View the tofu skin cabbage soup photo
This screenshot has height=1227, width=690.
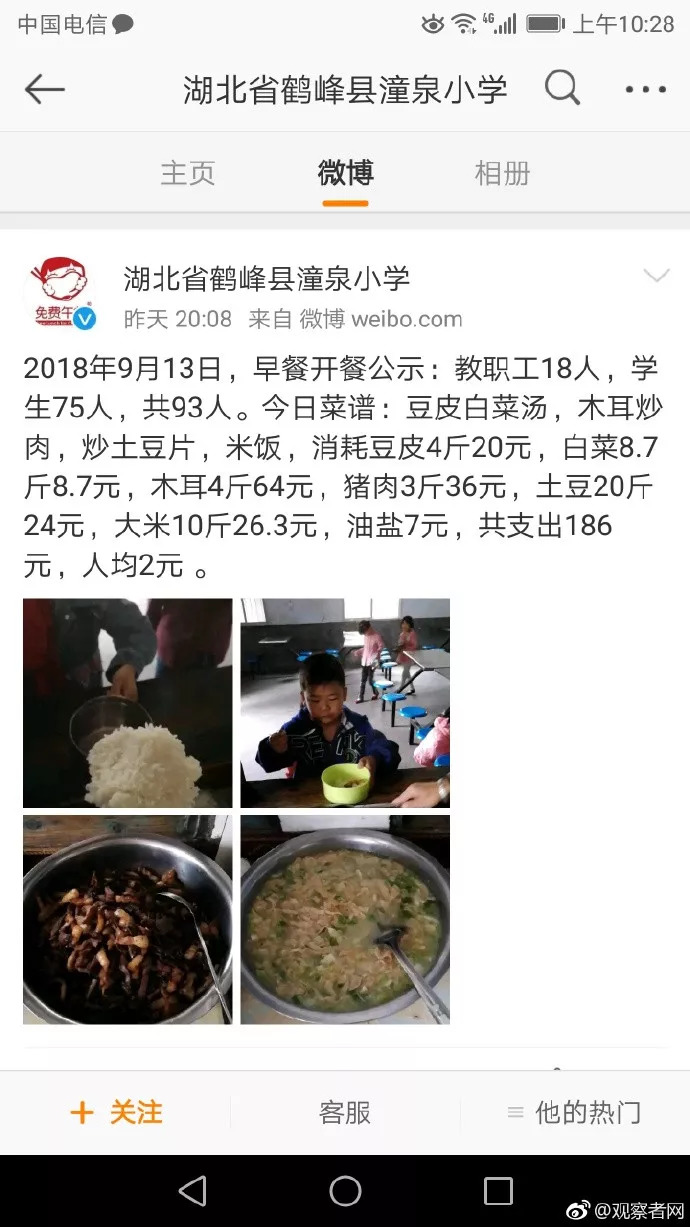tap(345, 920)
